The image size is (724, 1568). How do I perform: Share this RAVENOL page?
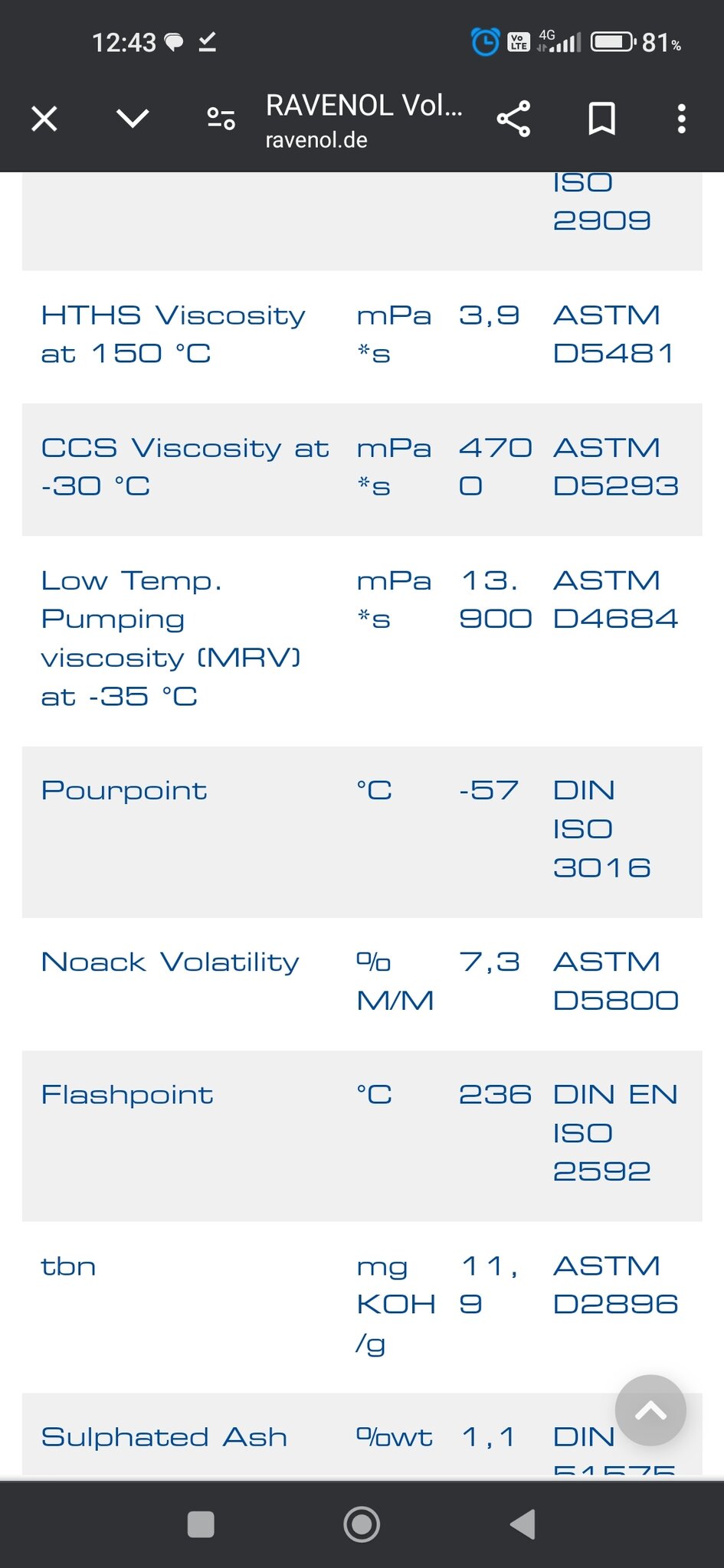(513, 119)
